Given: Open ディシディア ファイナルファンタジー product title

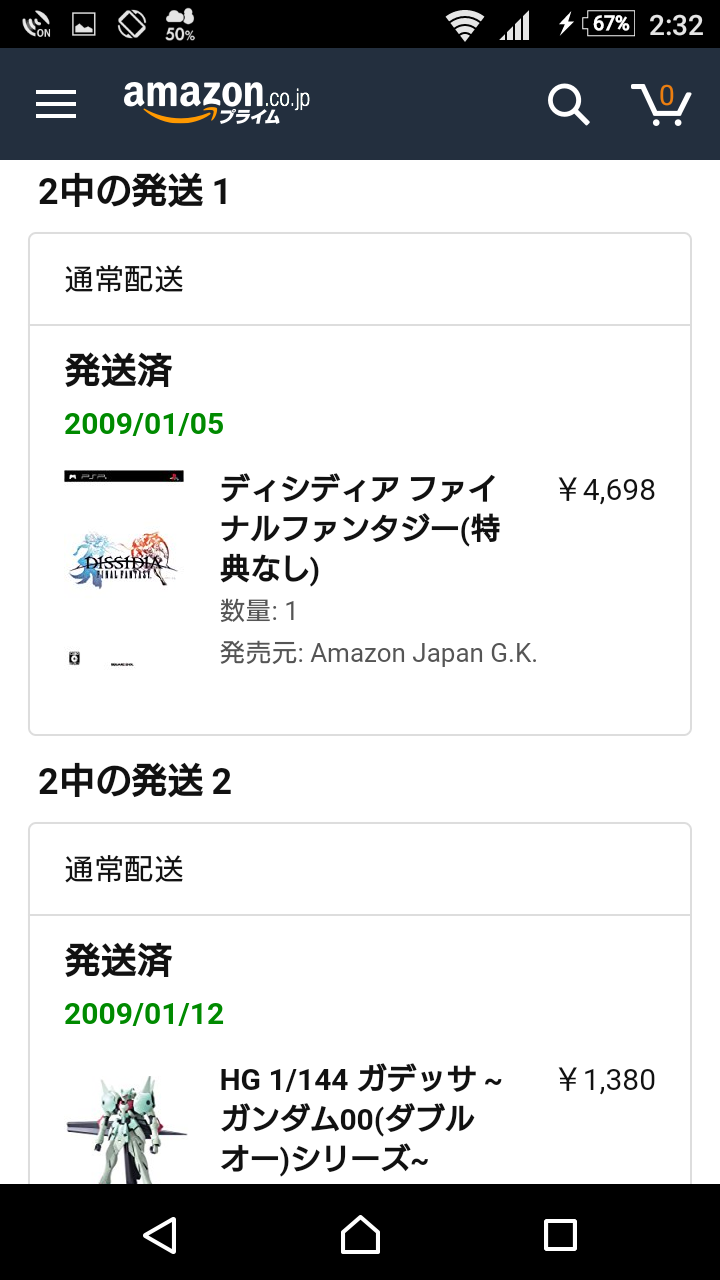Looking at the screenshot, I should [359, 529].
